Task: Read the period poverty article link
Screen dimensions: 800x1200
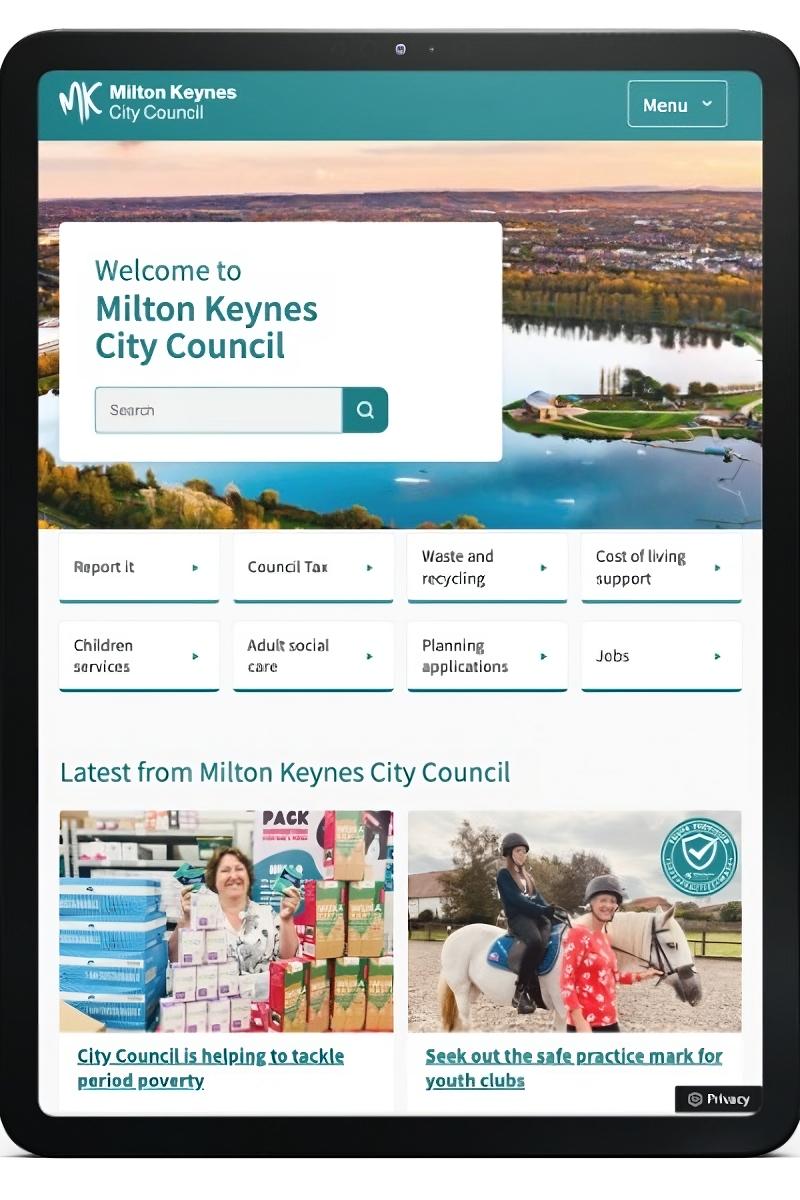Action: coord(210,1068)
